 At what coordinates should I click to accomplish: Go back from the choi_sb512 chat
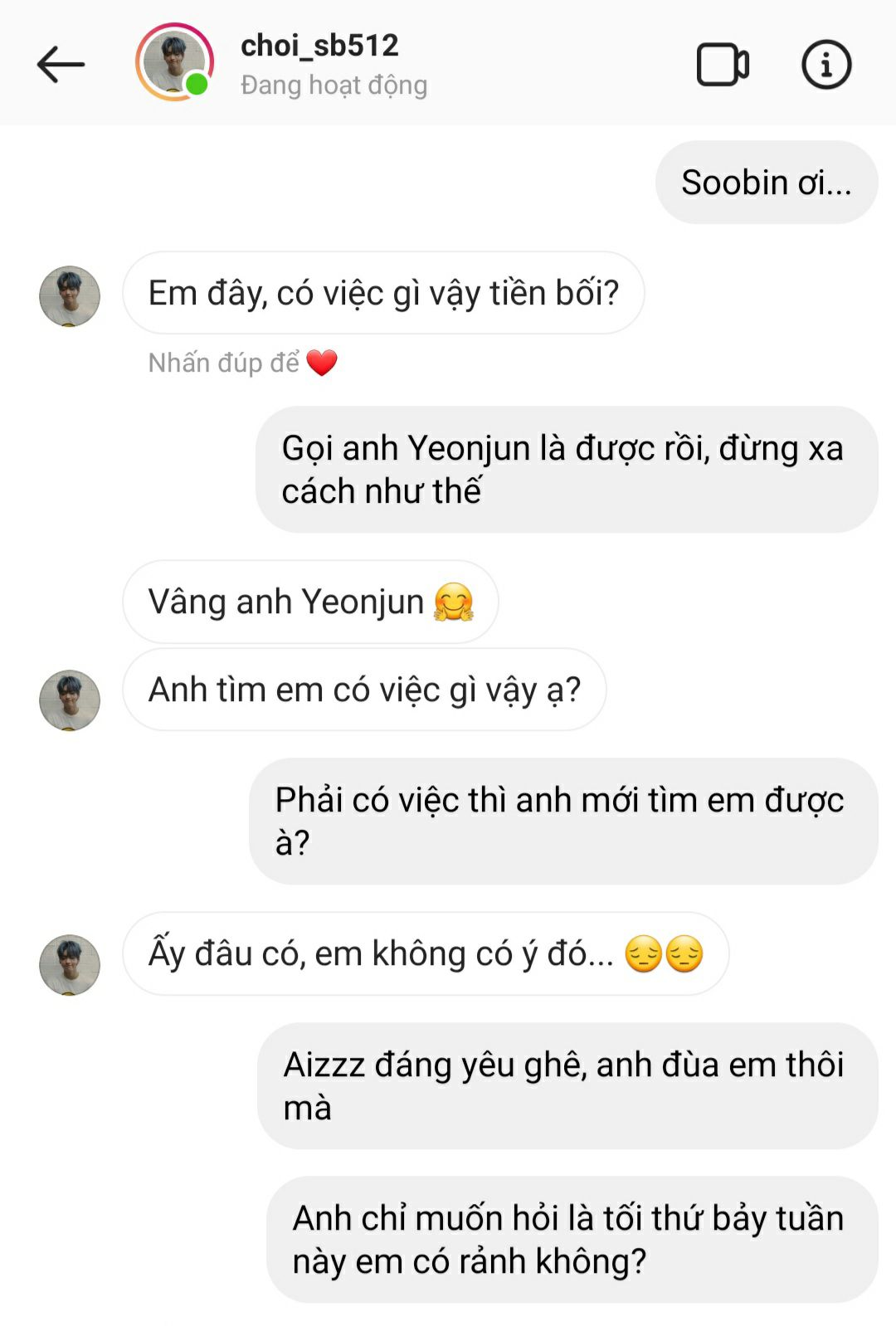pyautogui.click(x=61, y=64)
